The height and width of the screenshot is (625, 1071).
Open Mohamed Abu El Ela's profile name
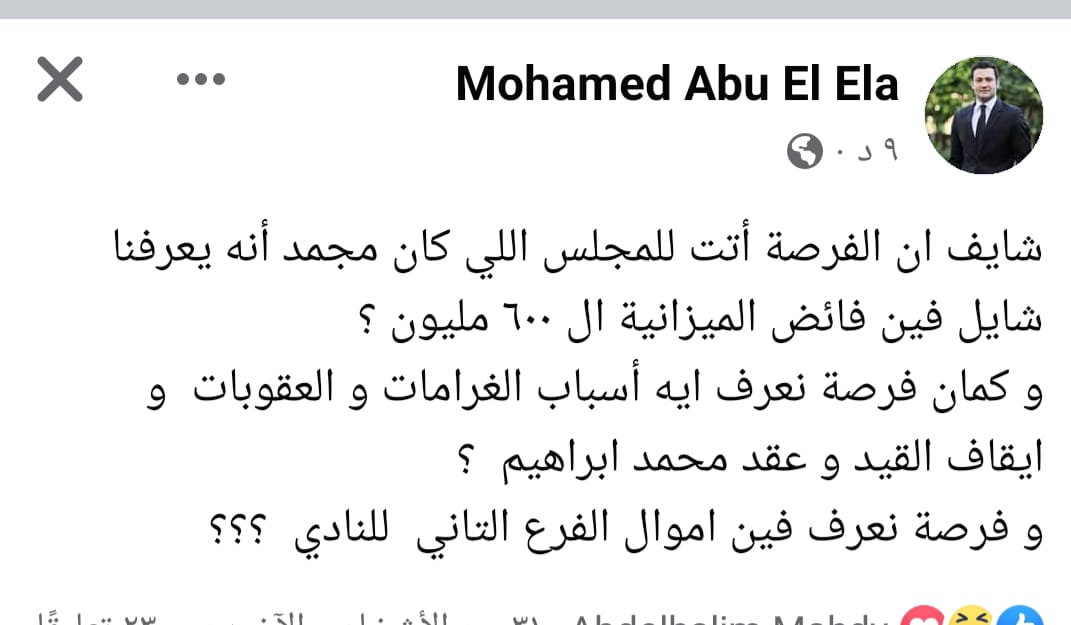click(677, 84)
